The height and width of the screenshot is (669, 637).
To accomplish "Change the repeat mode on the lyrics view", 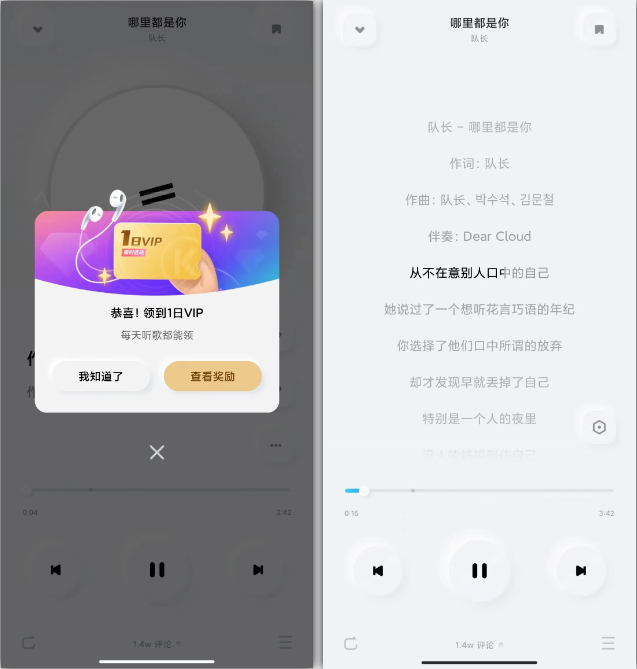I will pyautogui.click(x=350, y=643).
